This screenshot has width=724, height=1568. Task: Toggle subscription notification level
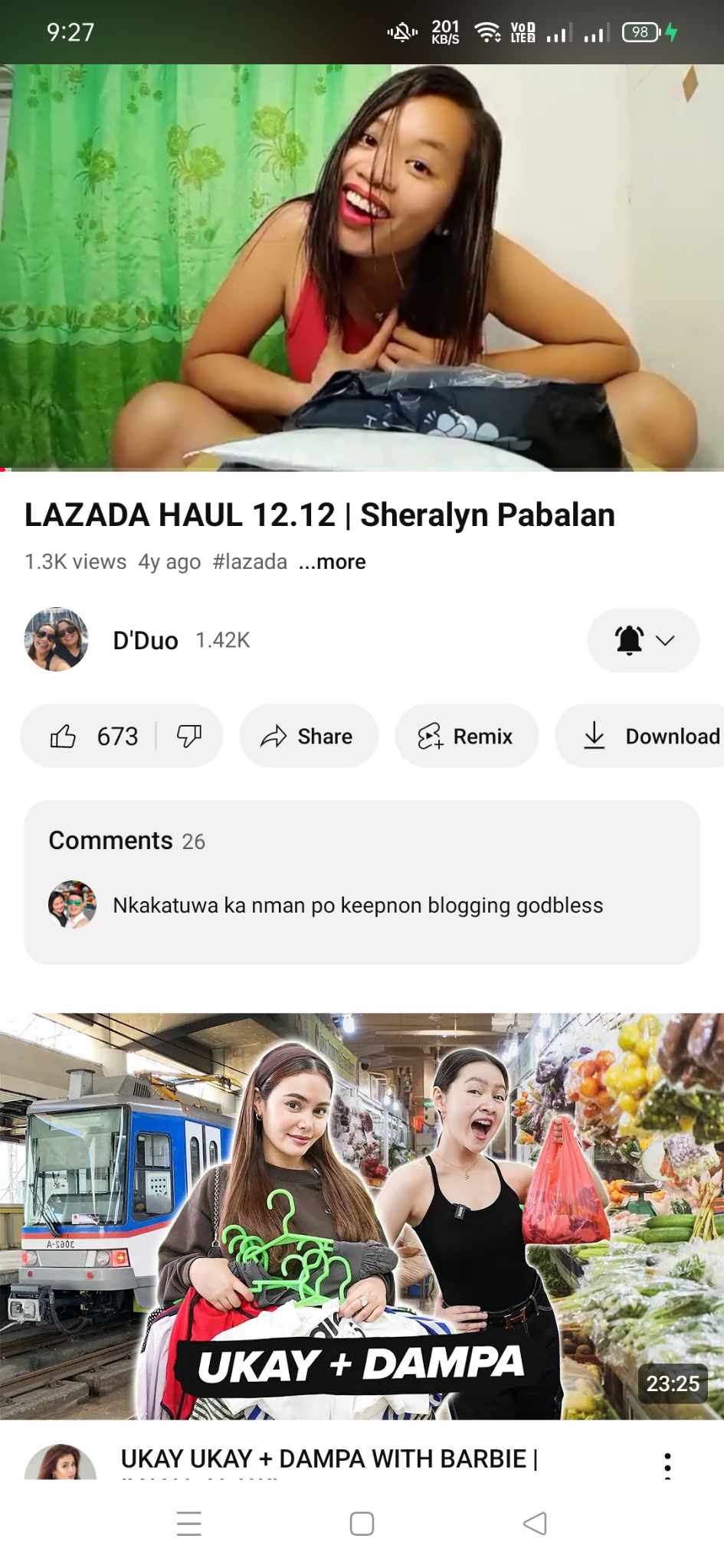[x=643, y=640]
